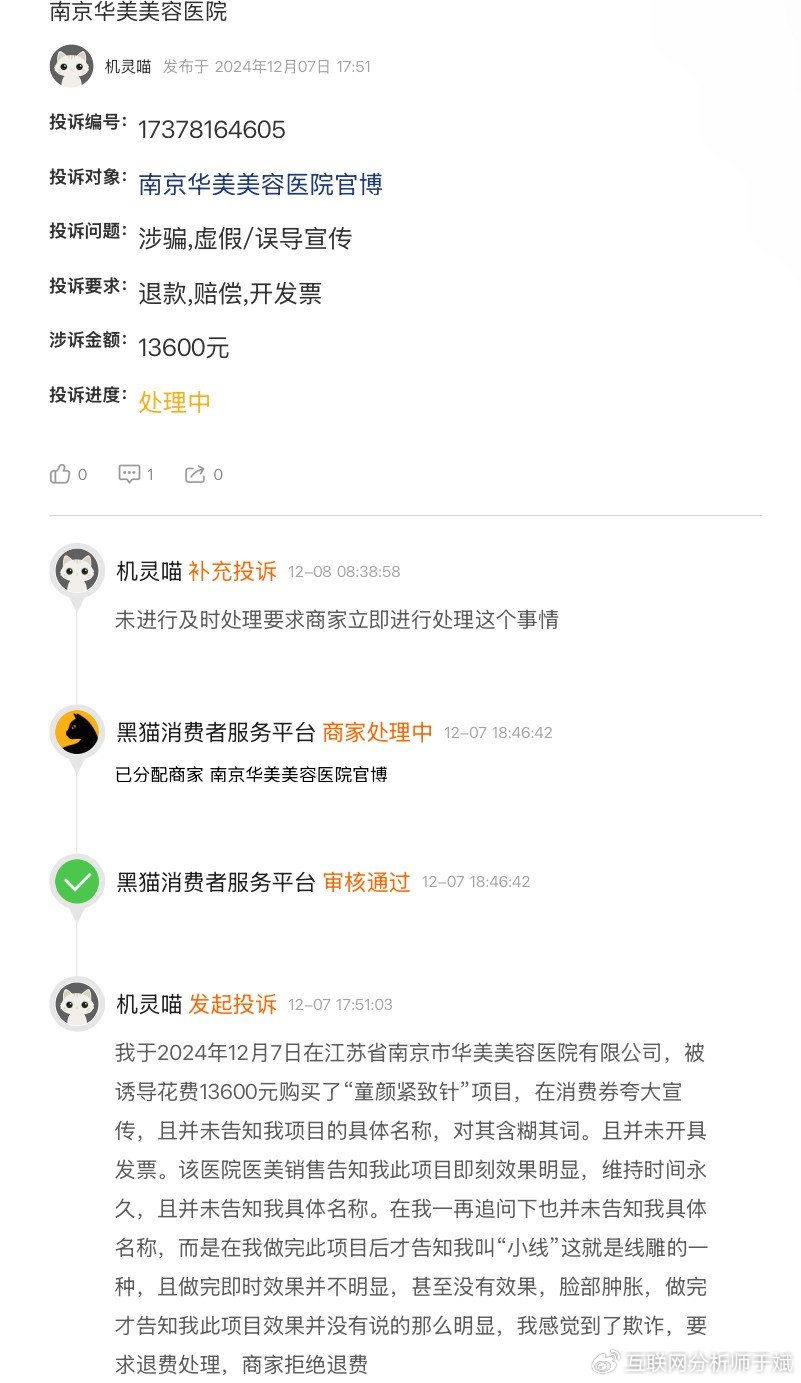Open 札灵喵's profile from the header avatar
Viewport: 801px width, 1383px height.
72,66
